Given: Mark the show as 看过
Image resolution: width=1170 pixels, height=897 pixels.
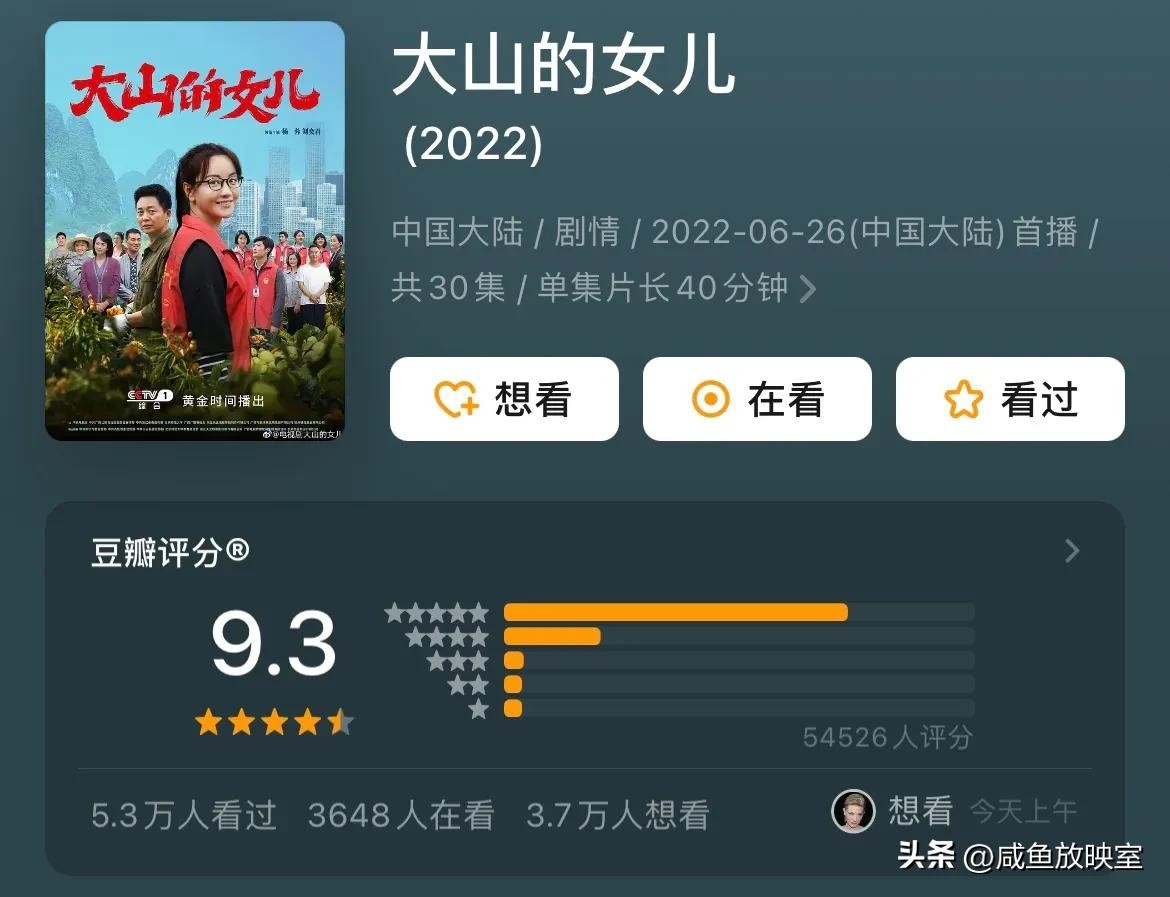Looking at the screenshot, I should point(1010,399).
